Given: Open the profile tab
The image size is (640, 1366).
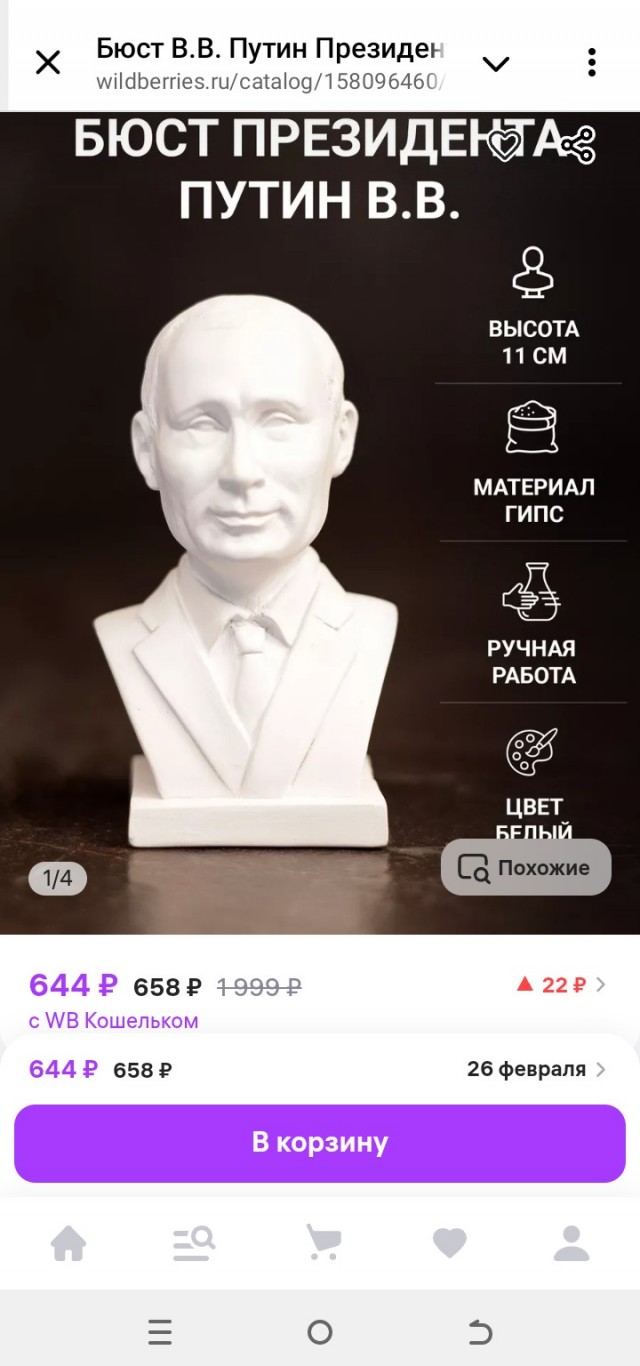Looking at the screenshot, I should (571, 1243).
